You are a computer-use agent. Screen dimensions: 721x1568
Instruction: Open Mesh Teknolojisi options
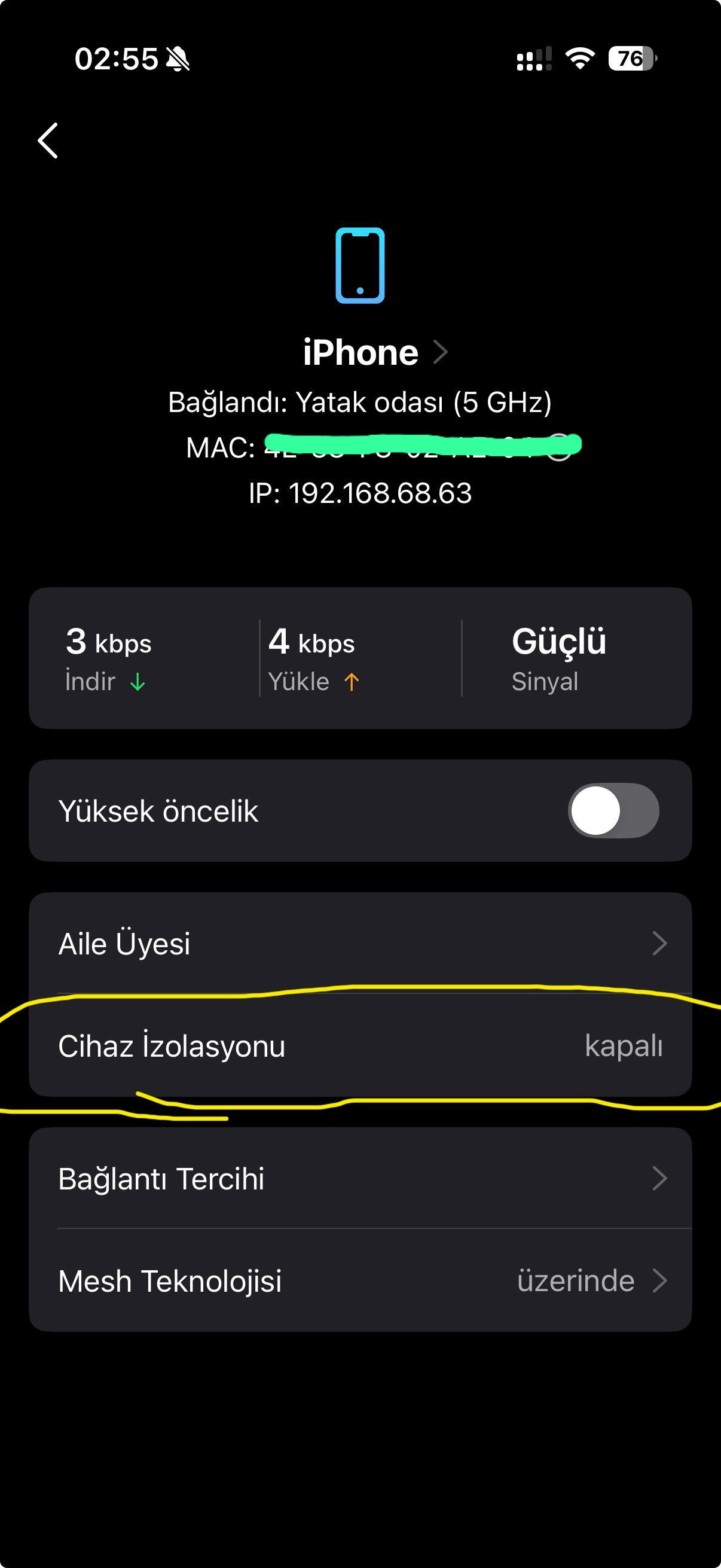tap(360, 1281)
